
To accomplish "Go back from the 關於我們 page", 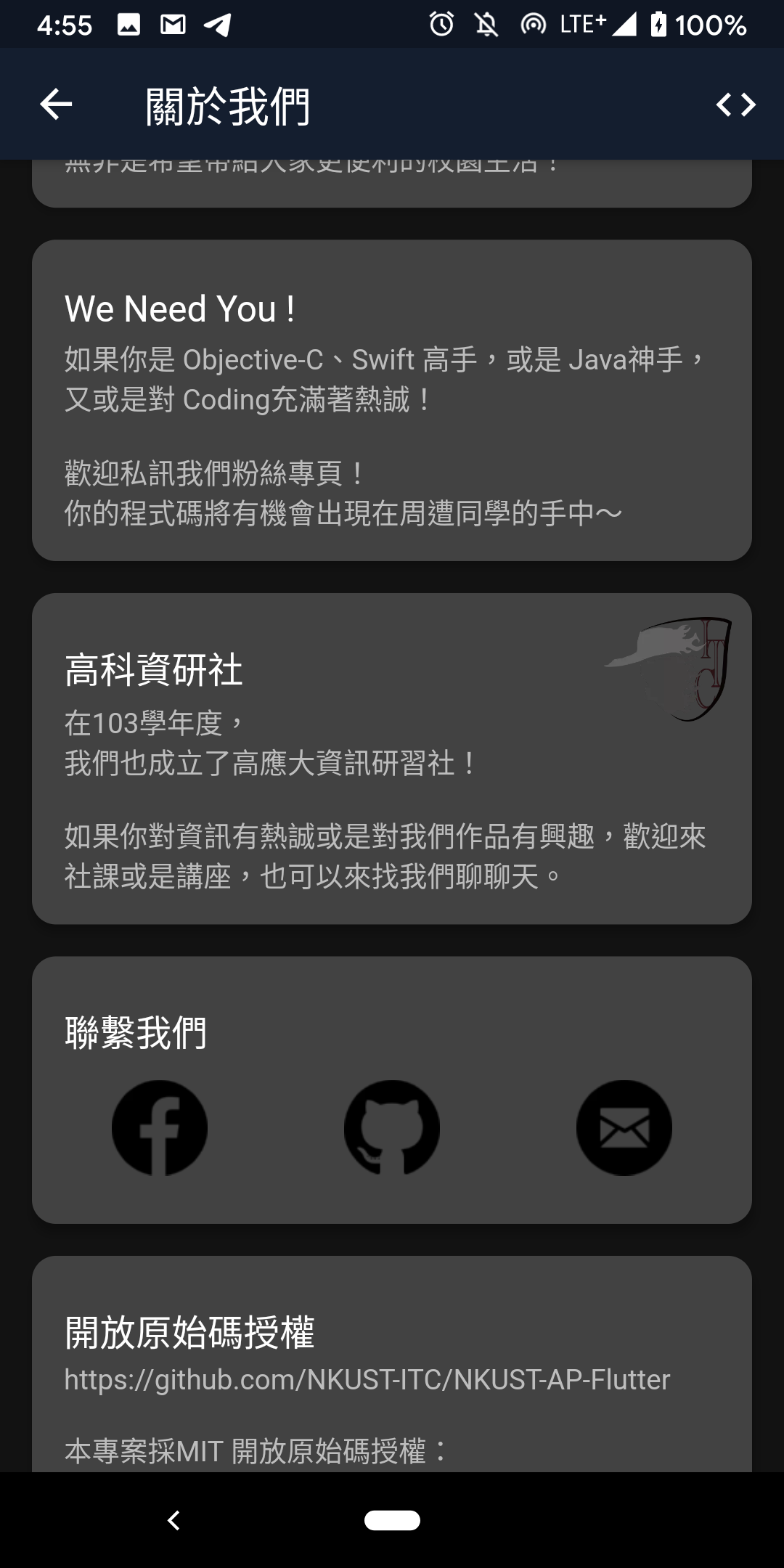I will [56, 105].
